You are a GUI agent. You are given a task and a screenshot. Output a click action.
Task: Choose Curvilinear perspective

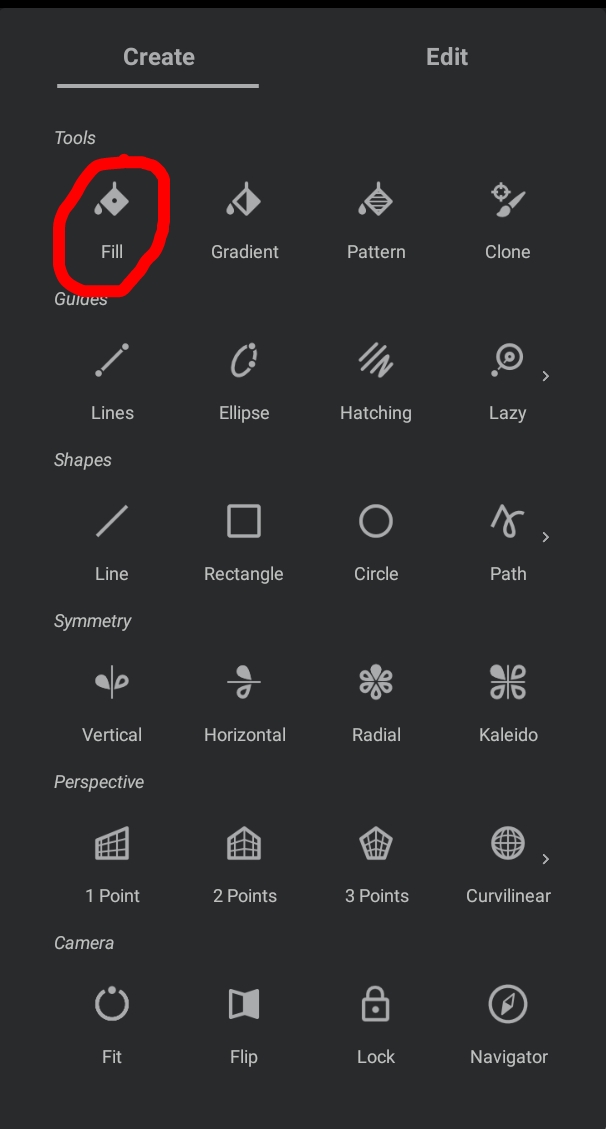pyautogui.click(x=508, y=864)
